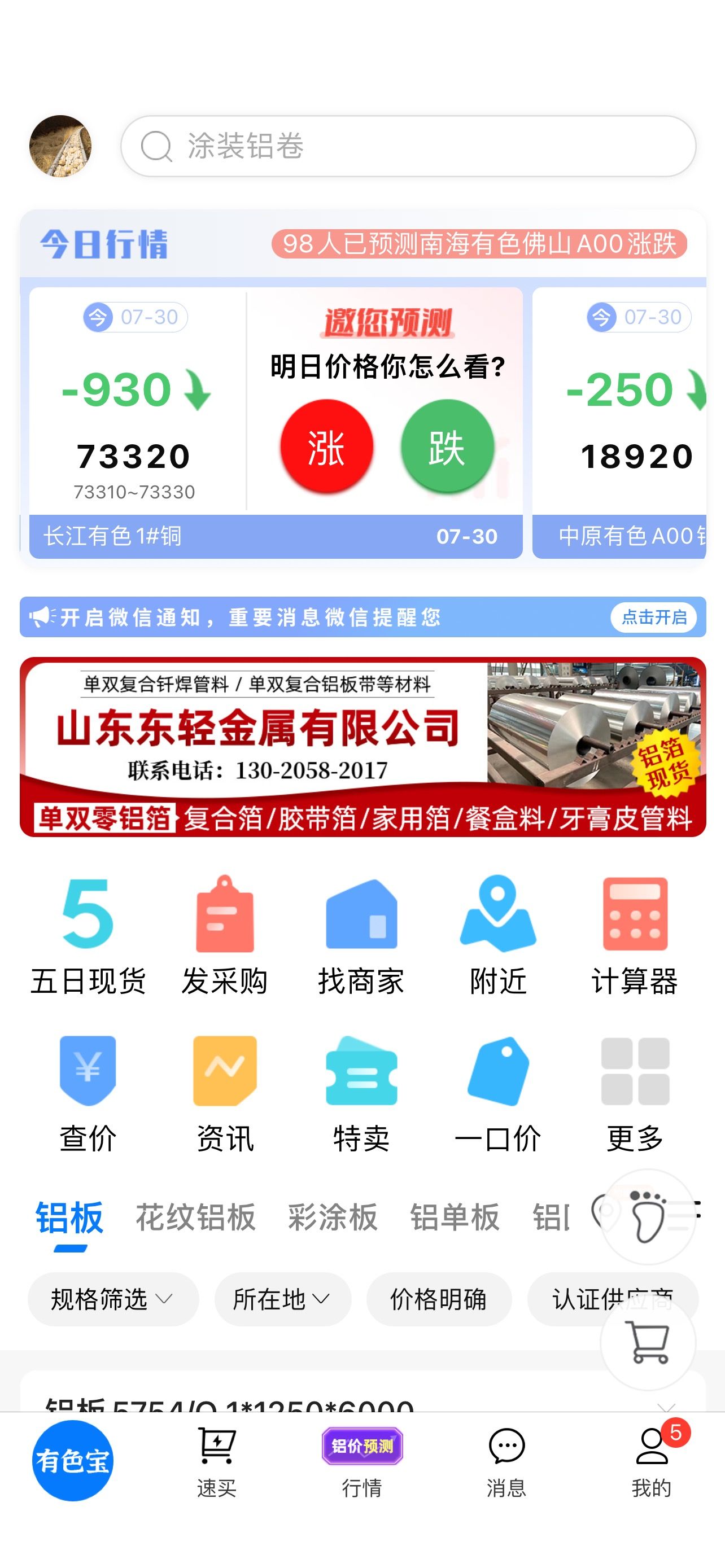Select the 彩涂板 category tab

click(333, 1217)
